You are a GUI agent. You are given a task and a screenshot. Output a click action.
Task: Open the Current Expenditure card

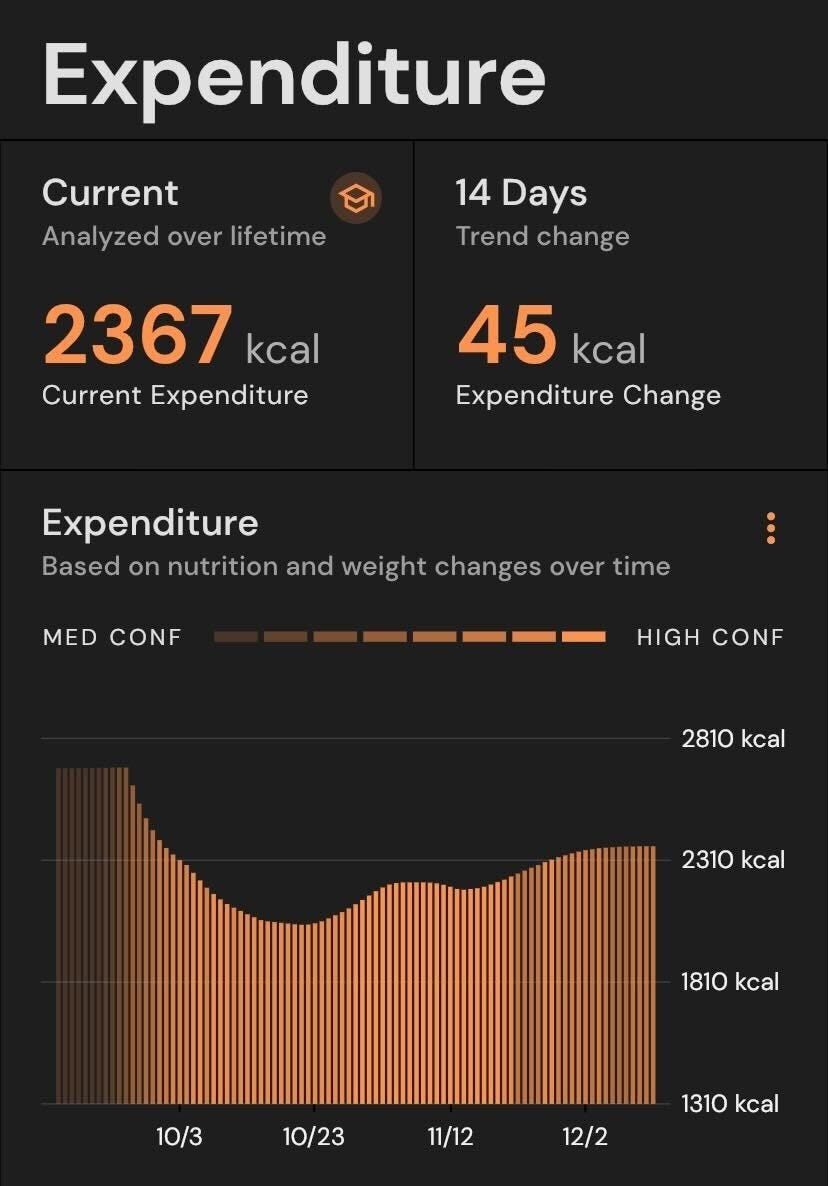(x=206, y=305)
